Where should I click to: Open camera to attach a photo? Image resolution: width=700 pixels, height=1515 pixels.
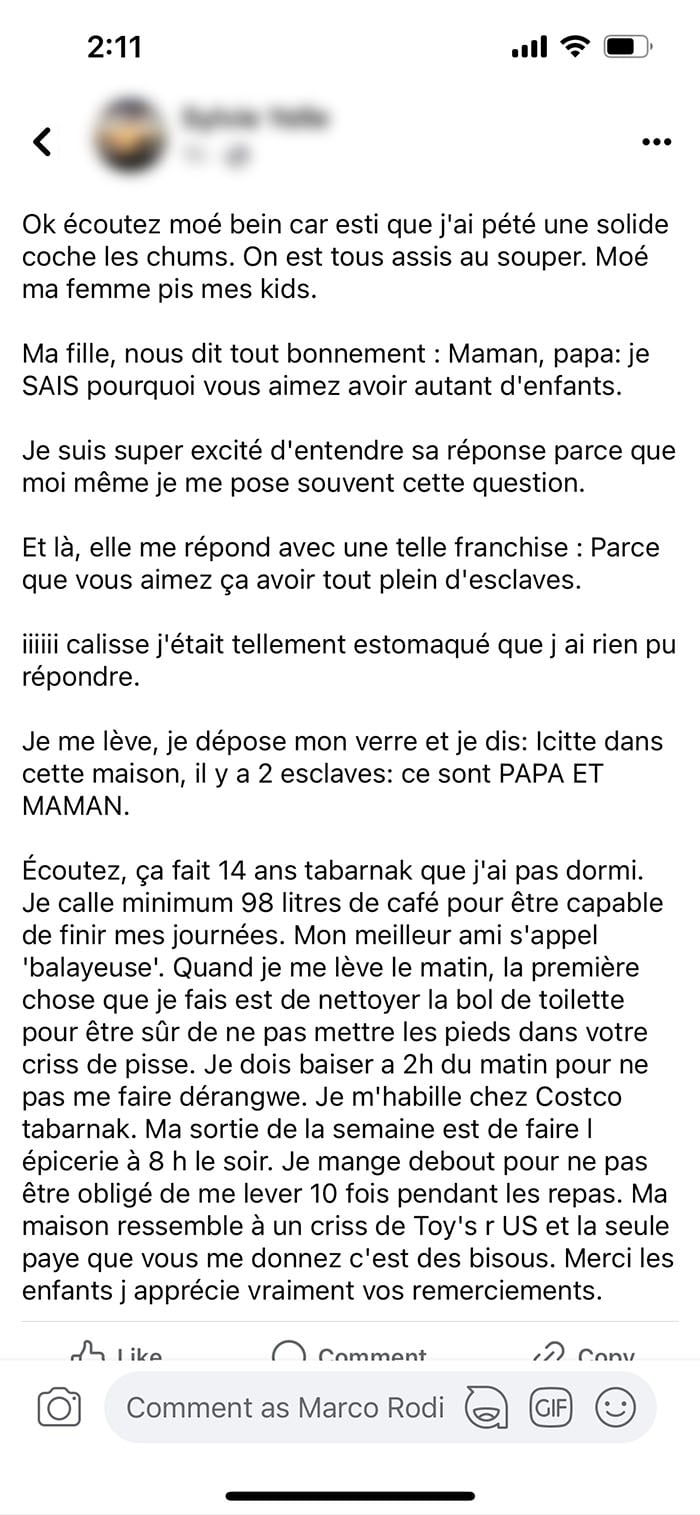tap(59, 1408)
